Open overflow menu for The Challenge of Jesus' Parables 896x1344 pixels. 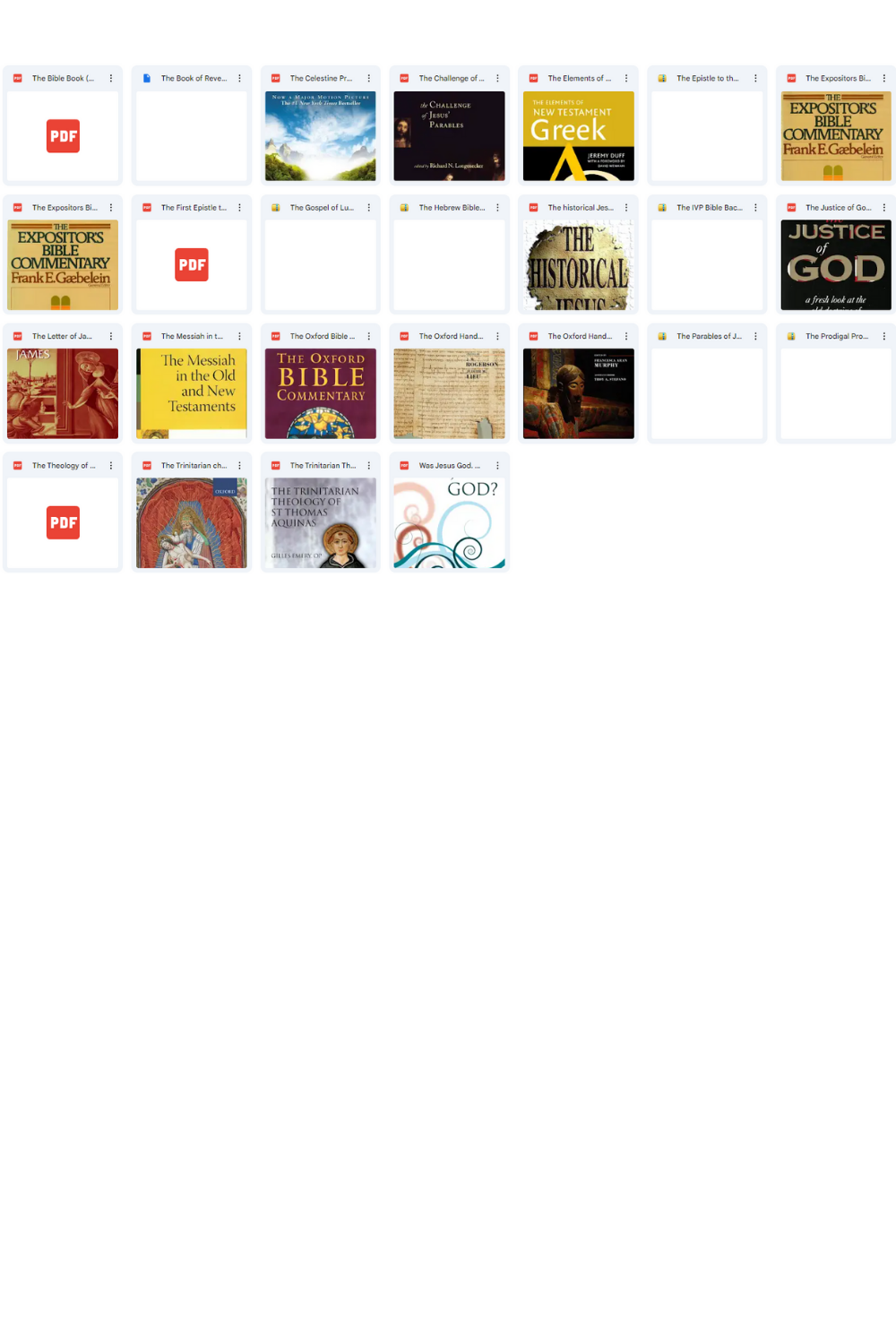click(x=497, y=79)
